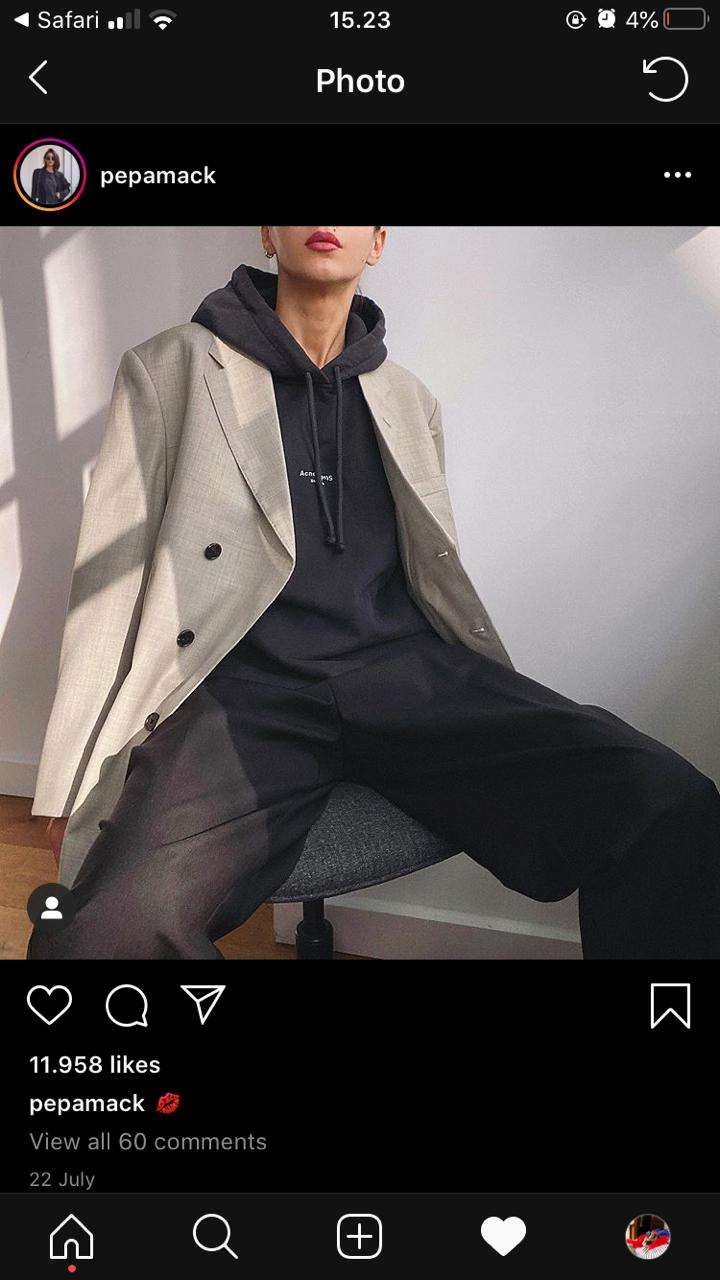720x1280 pixels.
Task: Open pepamack's story from the profile picture
Action: (x=48, y=175)
